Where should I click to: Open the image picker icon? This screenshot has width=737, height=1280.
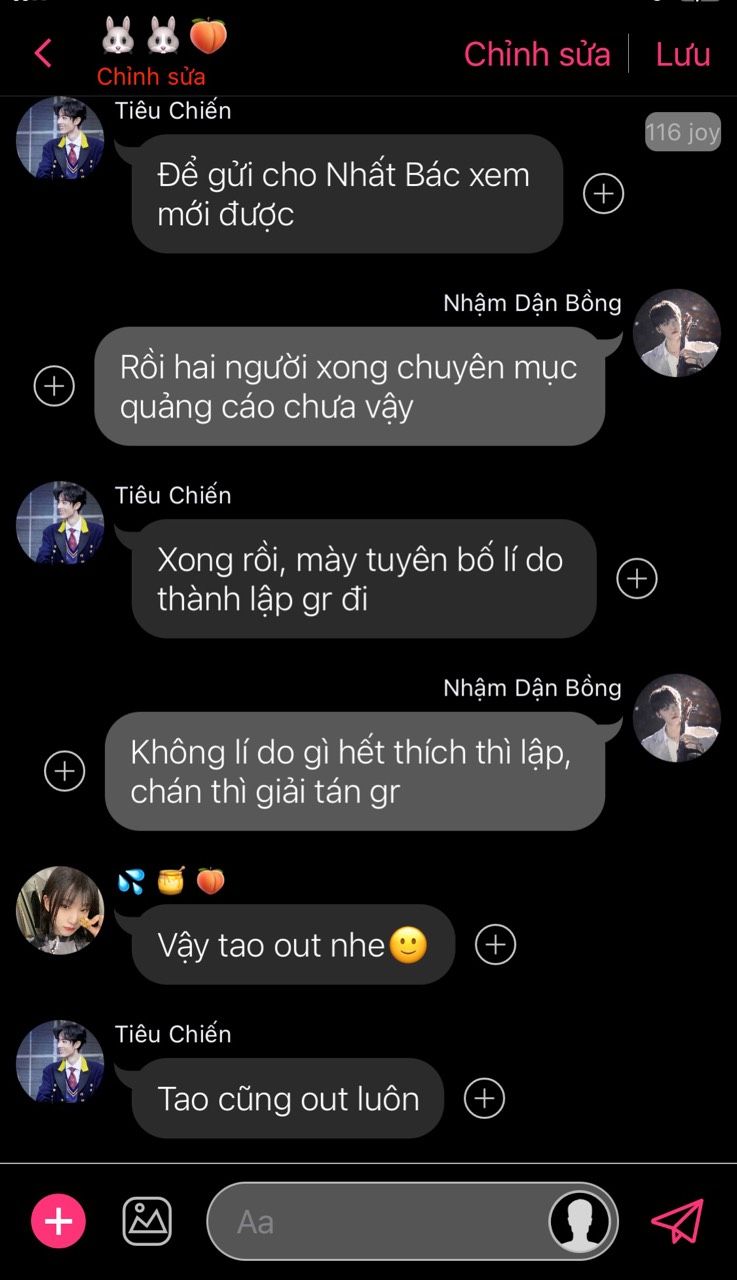[147, 1221]
